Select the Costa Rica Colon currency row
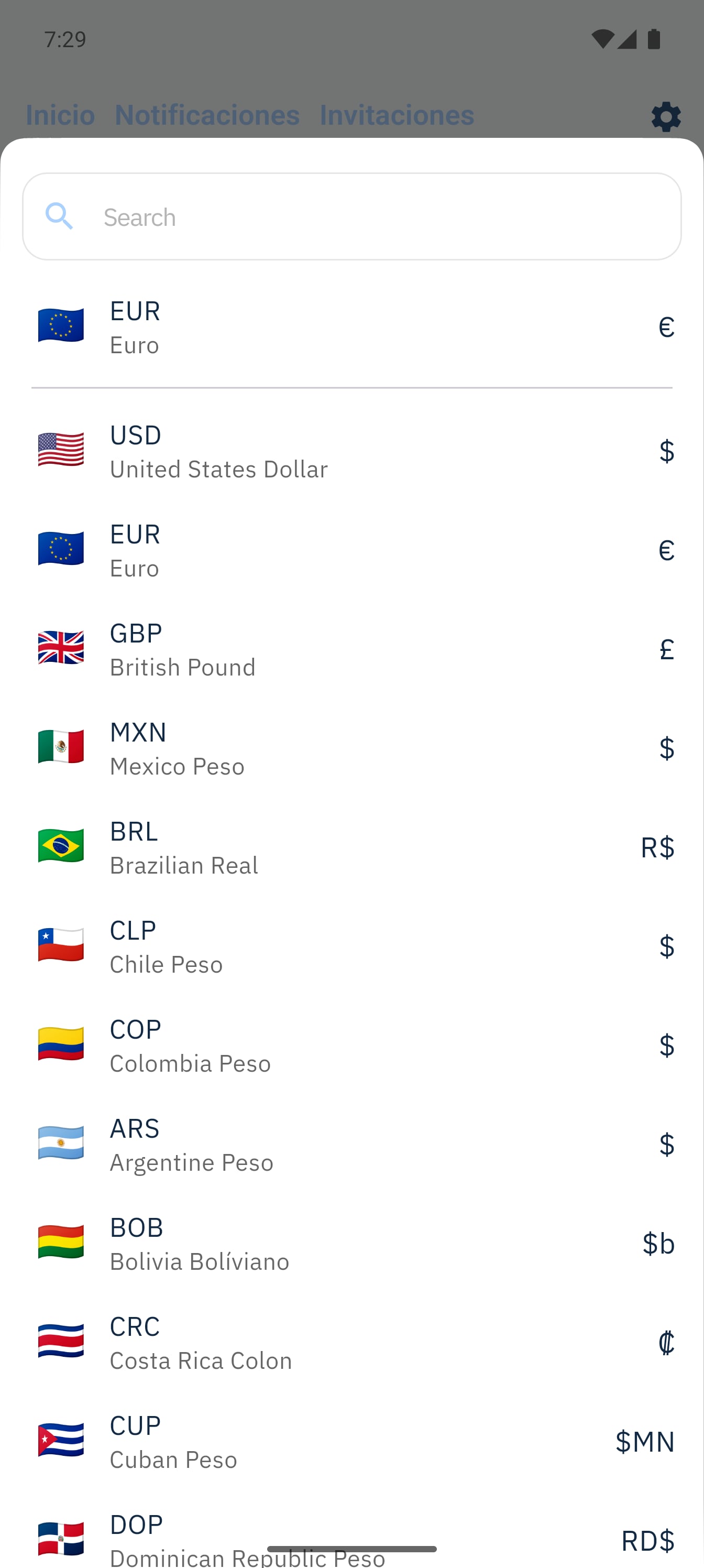This screenshot has width=704, height=1568. pyautogui.click(x=351, y=1342)
